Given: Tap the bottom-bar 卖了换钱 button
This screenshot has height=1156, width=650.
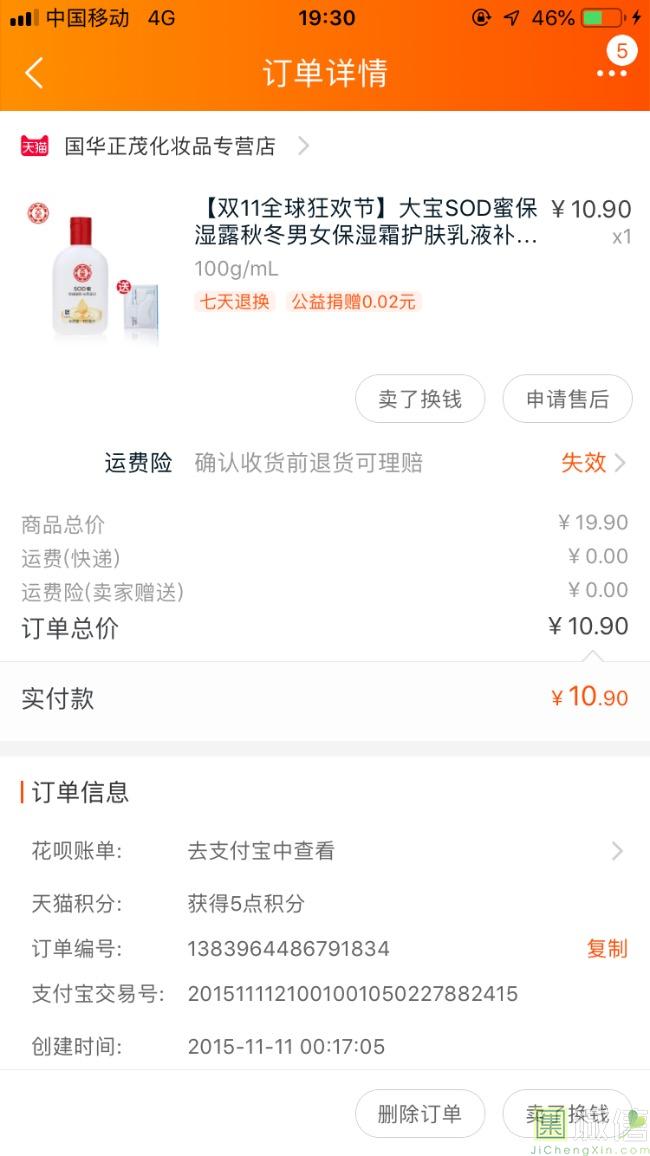Looking at the screenshot, I should [567, 1114].
